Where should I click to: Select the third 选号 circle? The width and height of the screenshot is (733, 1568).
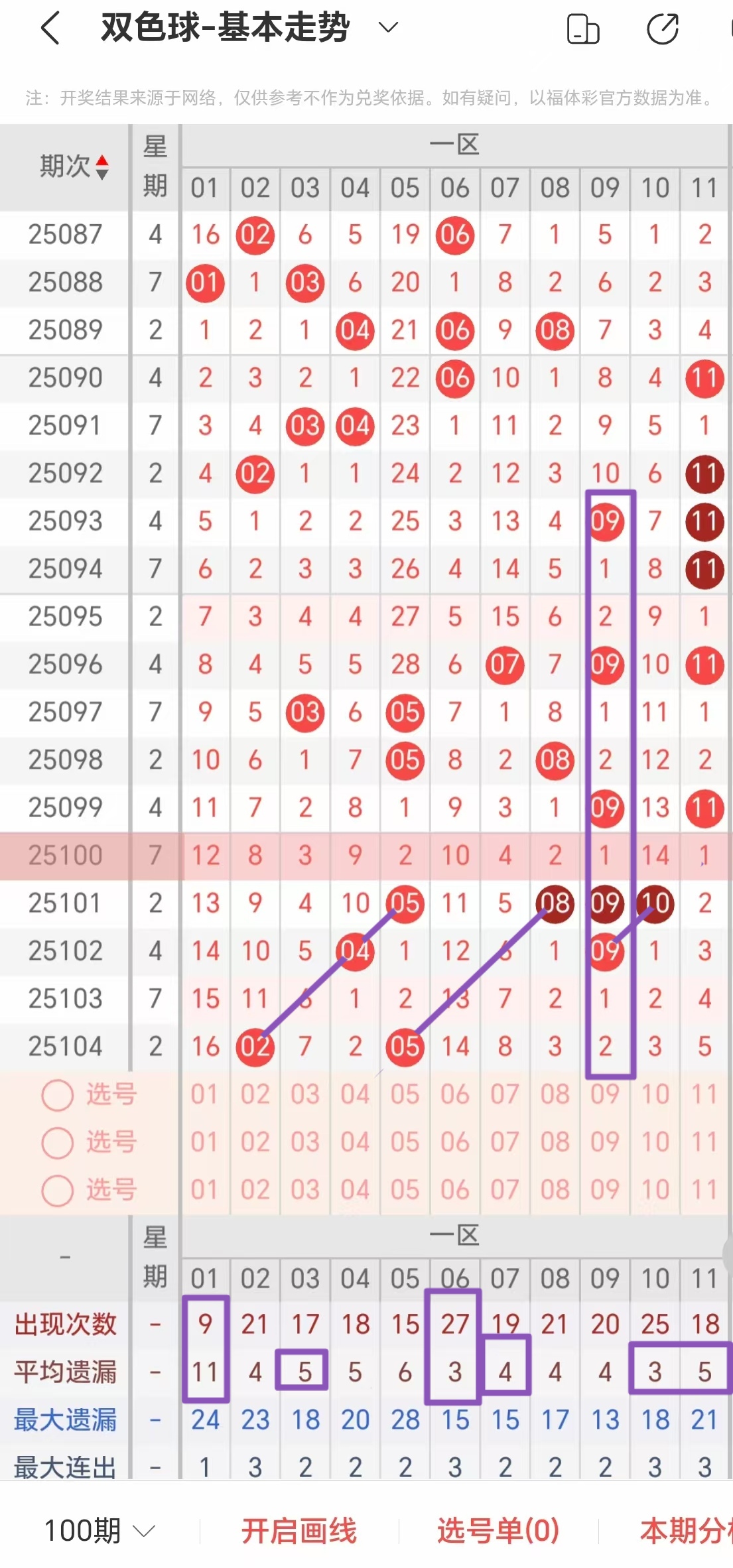pos(56,1191)
